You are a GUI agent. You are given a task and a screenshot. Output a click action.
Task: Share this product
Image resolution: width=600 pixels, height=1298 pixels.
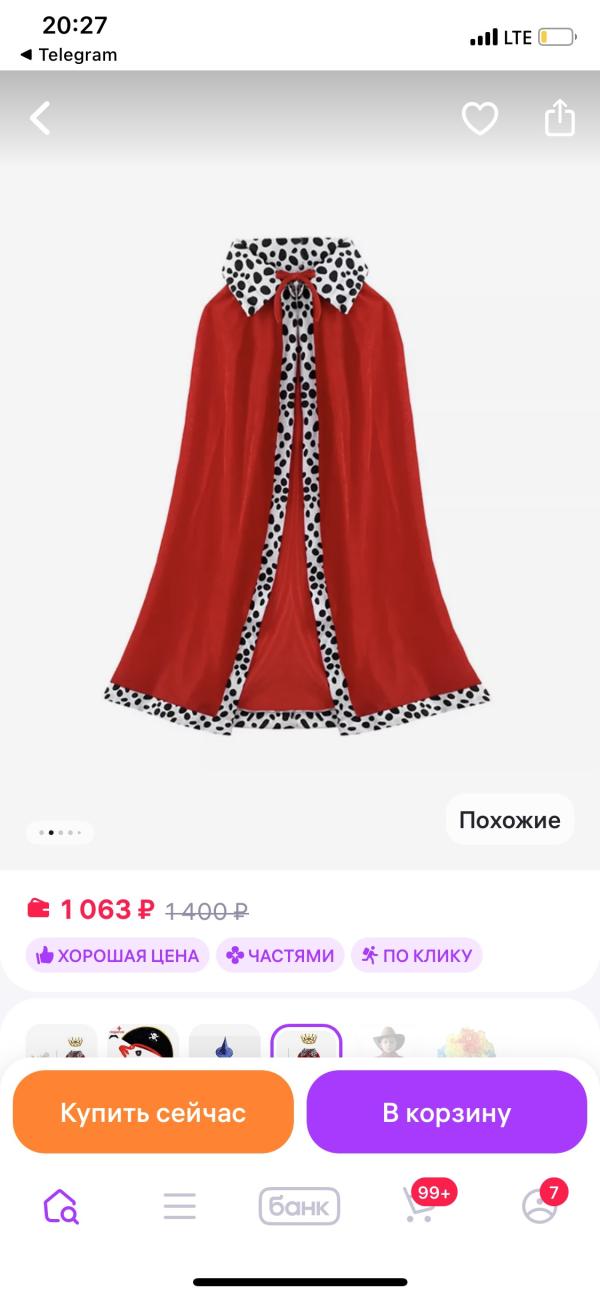pos(560,118)
